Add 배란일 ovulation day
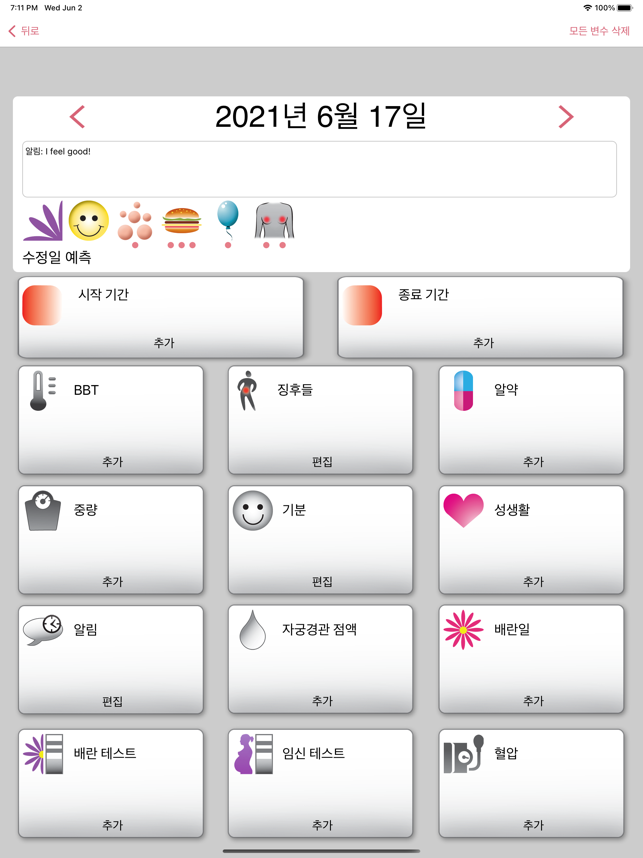Viewport: 643px width, 858px height. (x=531, y=660)
